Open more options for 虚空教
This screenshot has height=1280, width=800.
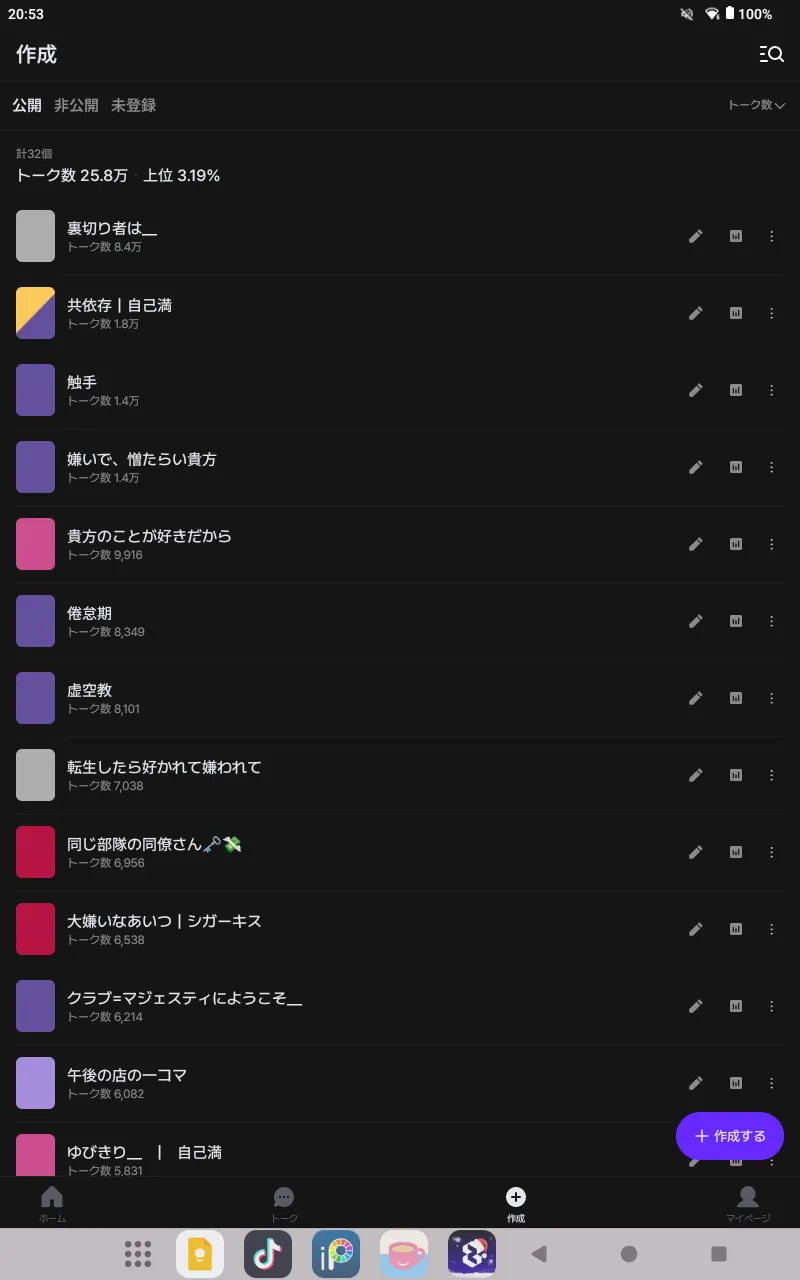coord(771,698)
